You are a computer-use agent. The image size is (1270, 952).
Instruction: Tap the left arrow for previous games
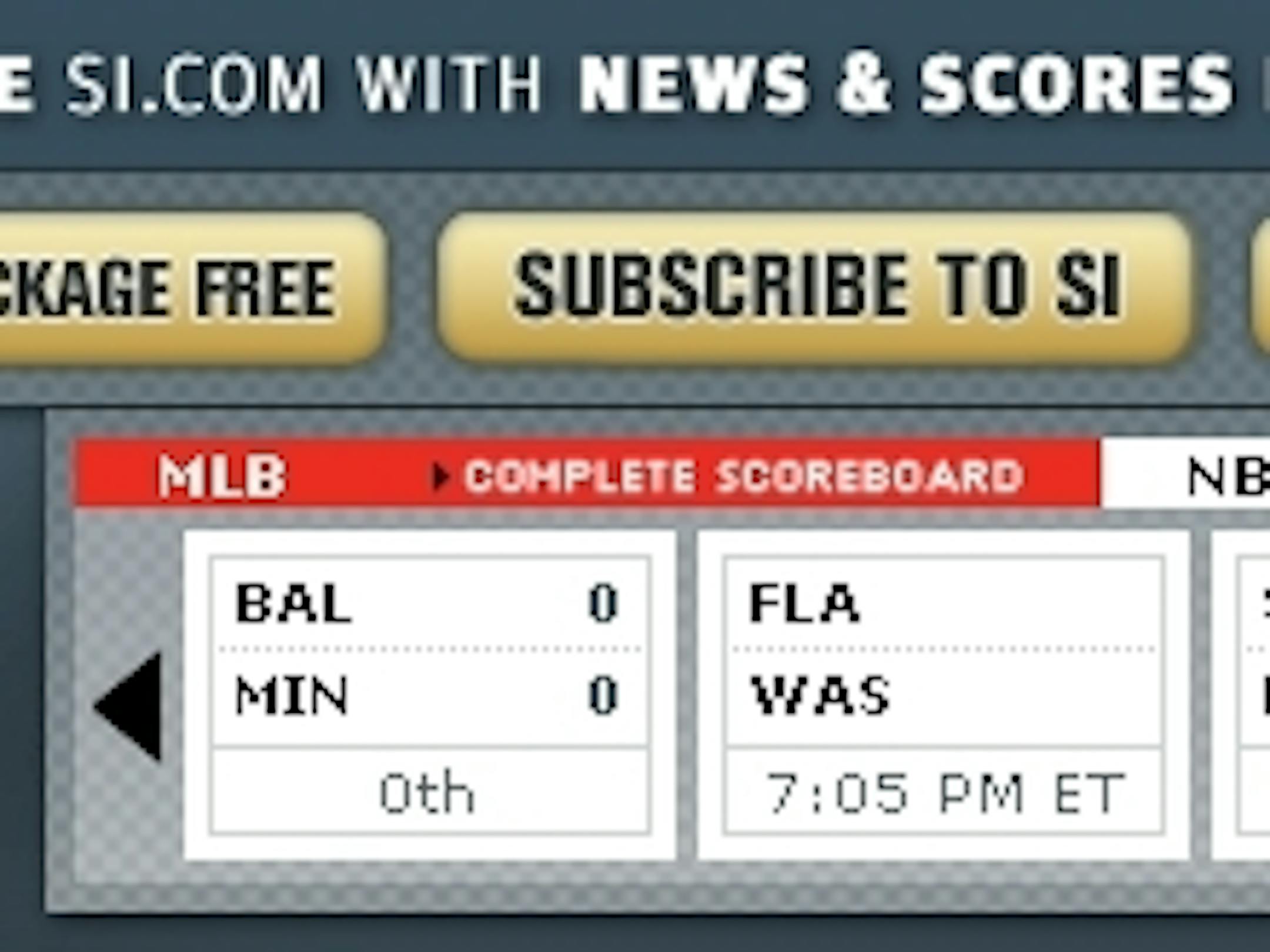click(x=131, y=705)
